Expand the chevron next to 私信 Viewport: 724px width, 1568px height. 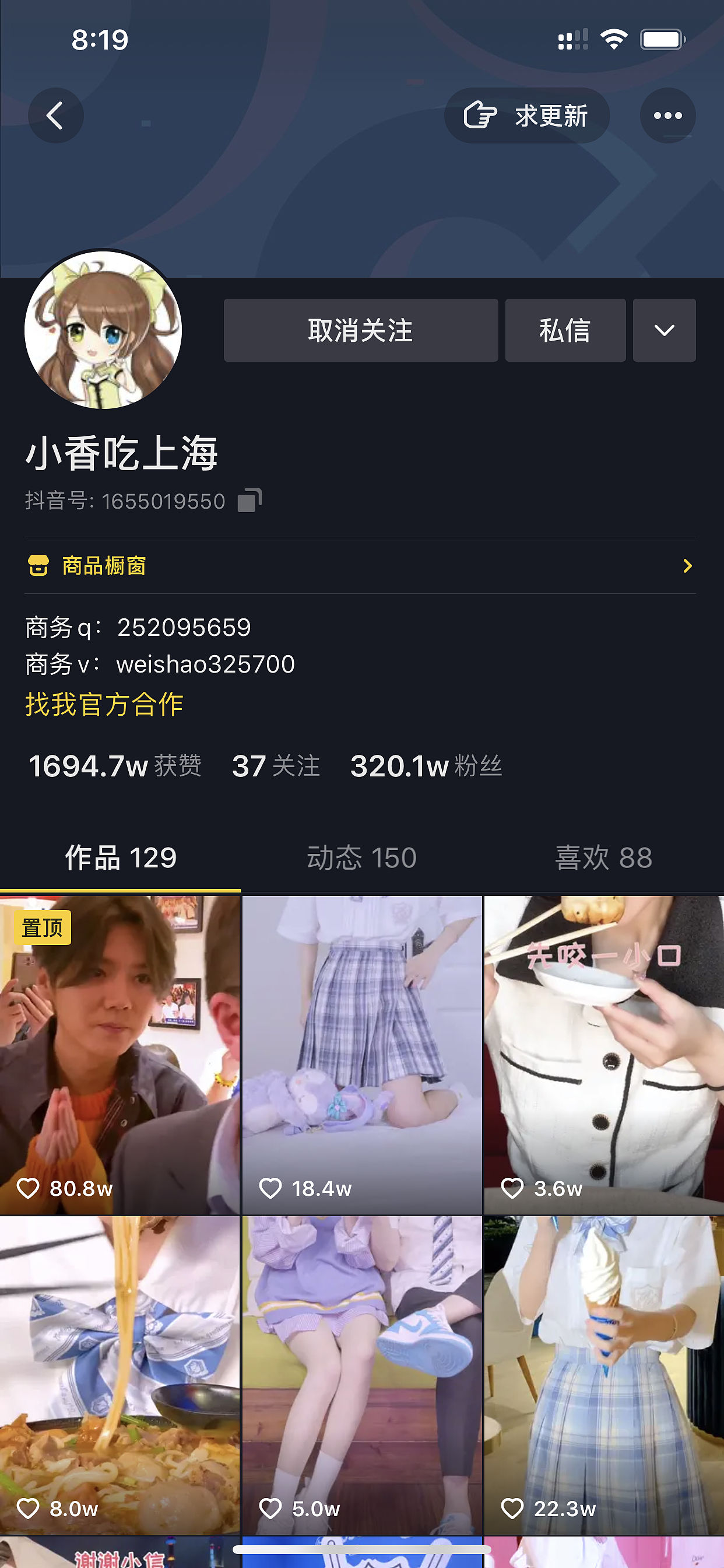click(664, 330)
